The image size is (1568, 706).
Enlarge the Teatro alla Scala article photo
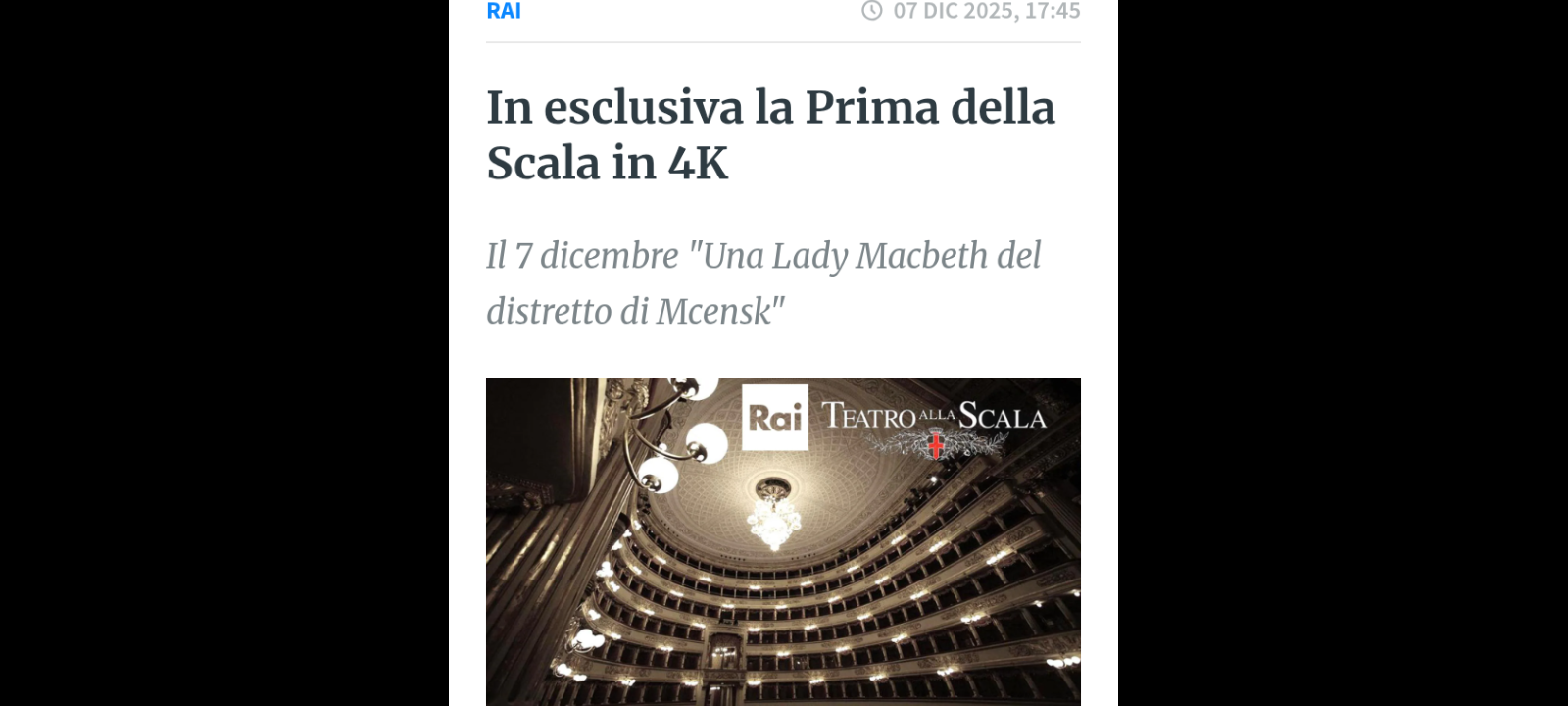click(x=783, y=541)
